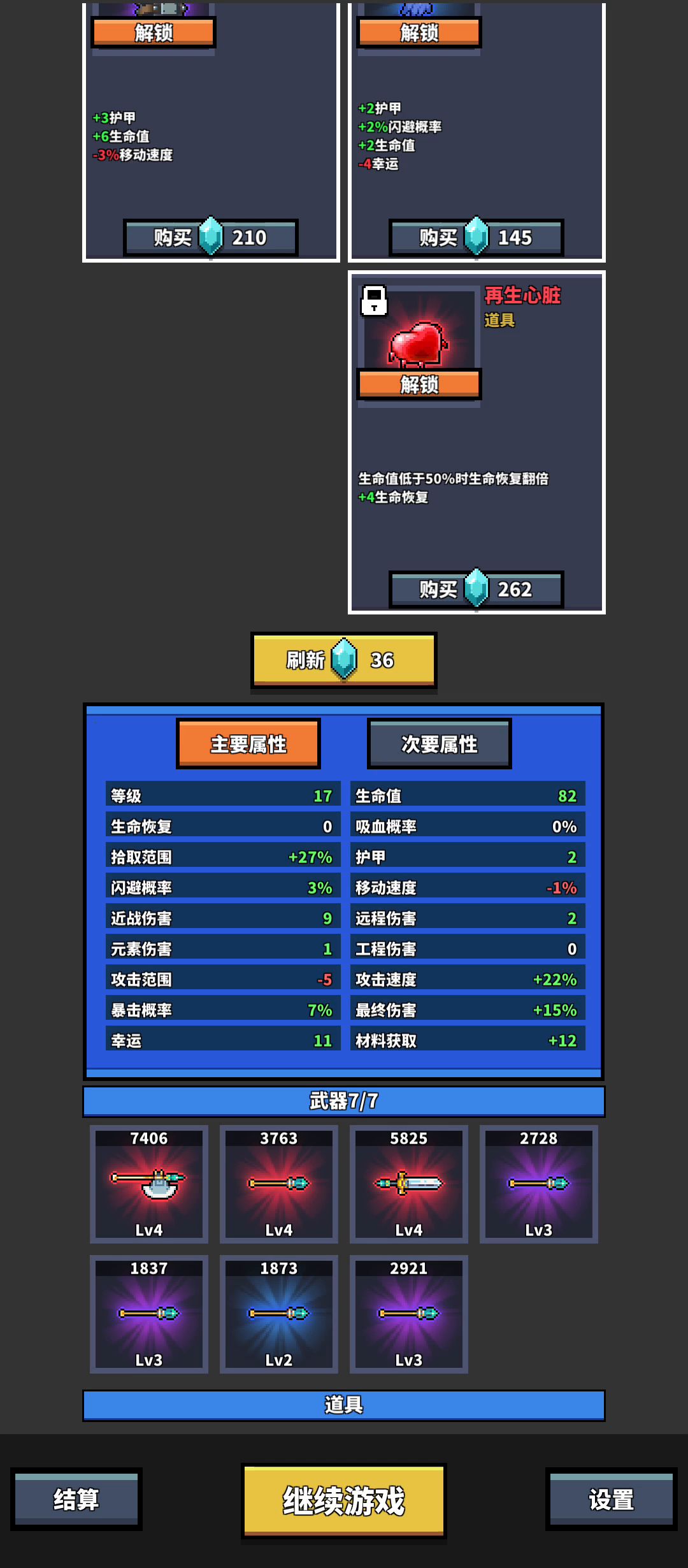Tap the 结算 button
The width and height of the screenshot is (688, 1568).
point(76,1499)
